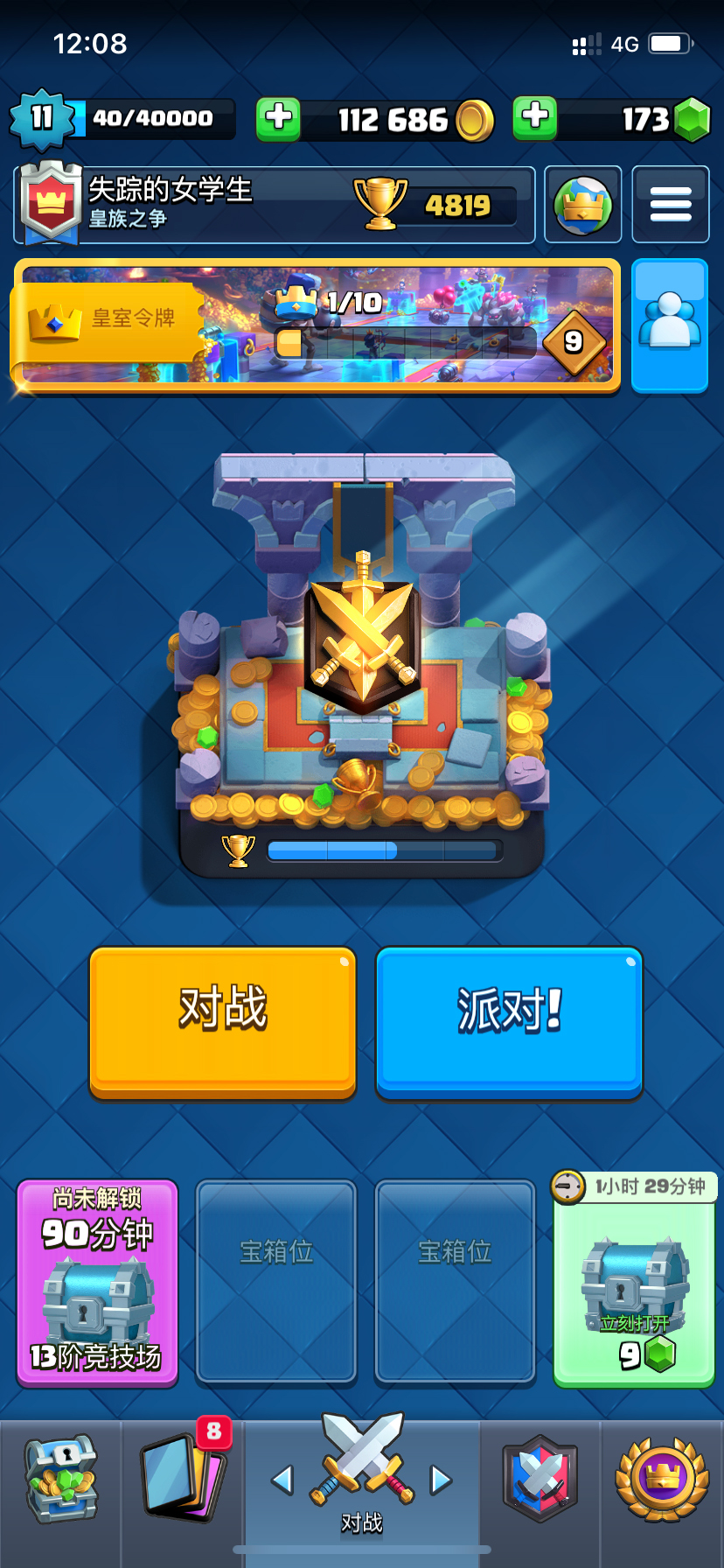Open the global leaderboard globe icon
The image size is (724, 1568).
pyautogui.click(x=583, y=205)
